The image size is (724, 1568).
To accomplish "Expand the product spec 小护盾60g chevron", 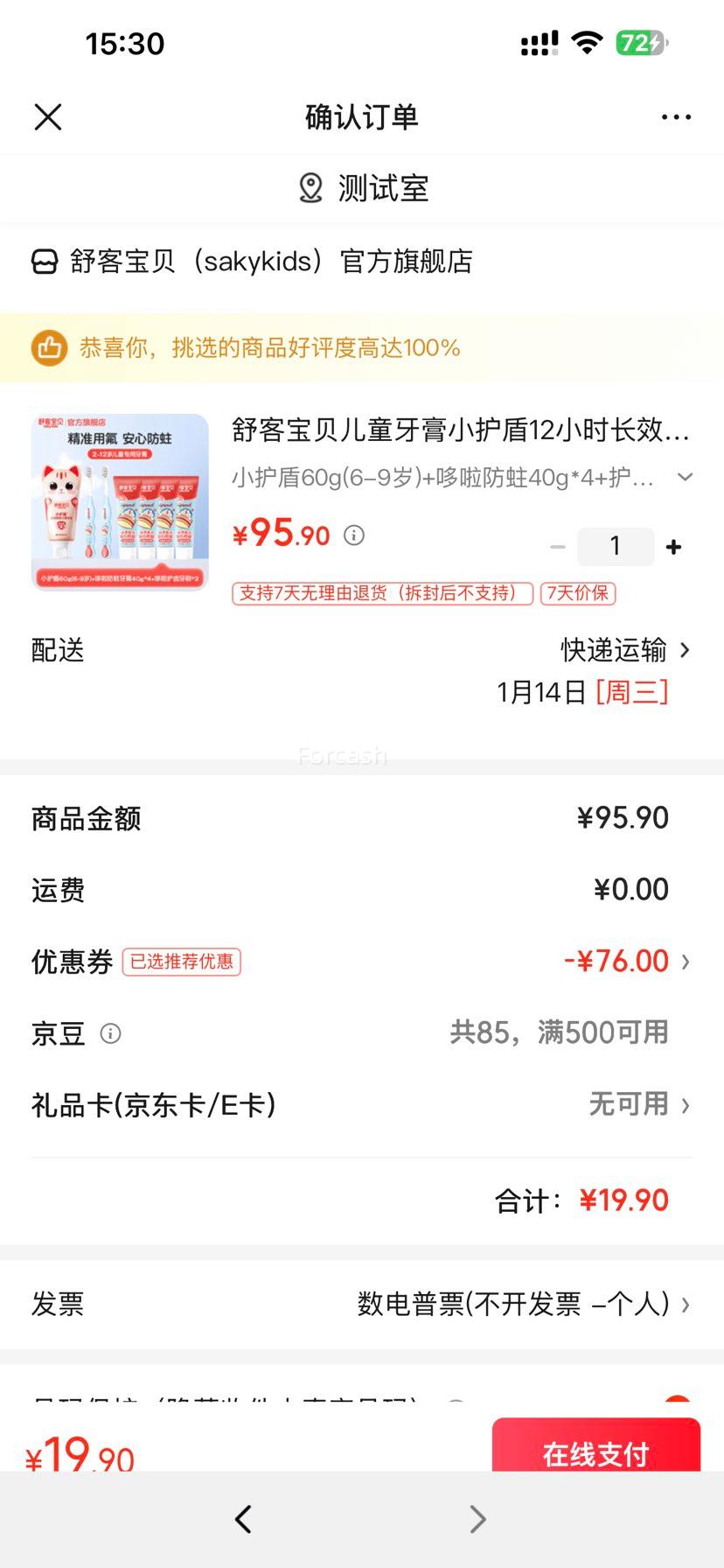I will pos(686,478).
